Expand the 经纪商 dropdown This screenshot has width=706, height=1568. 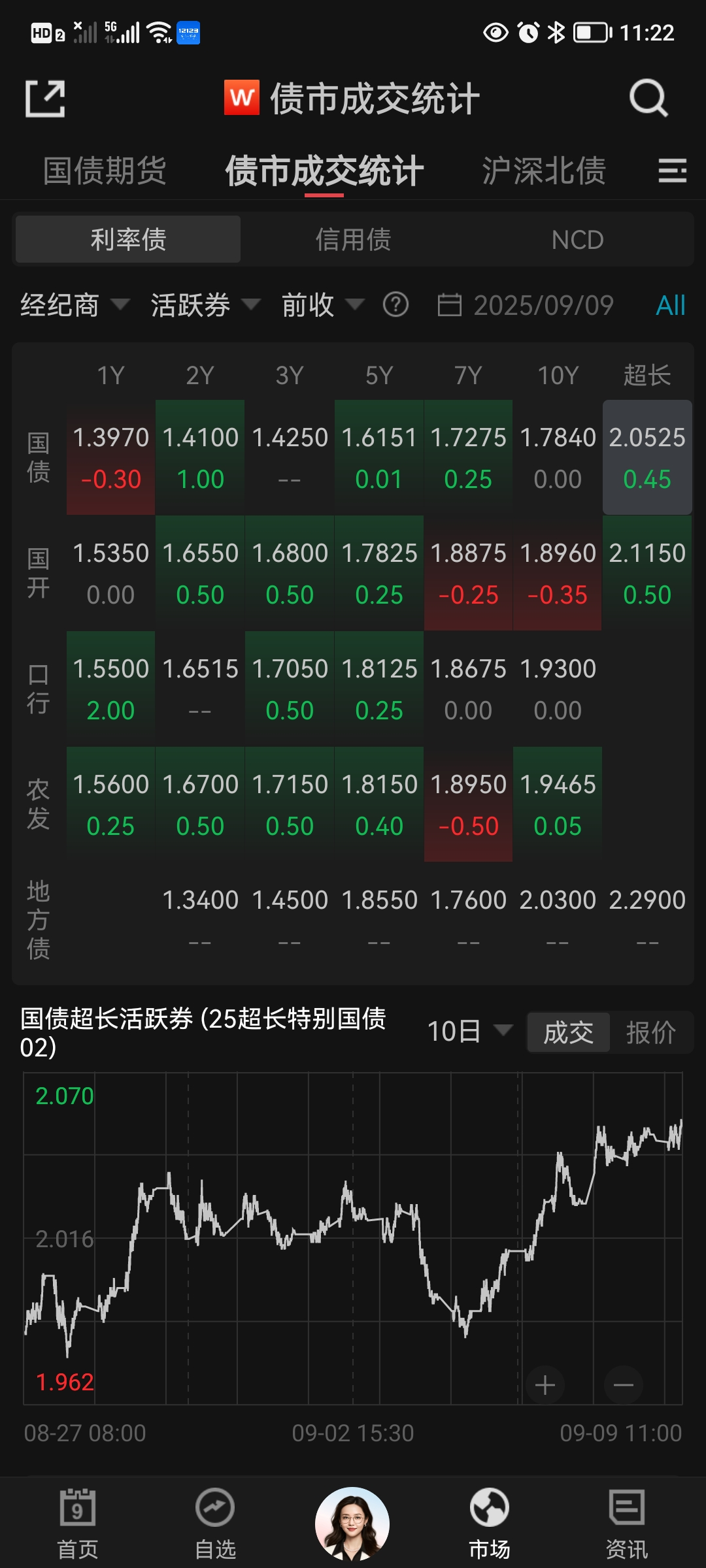click(75, 305)
